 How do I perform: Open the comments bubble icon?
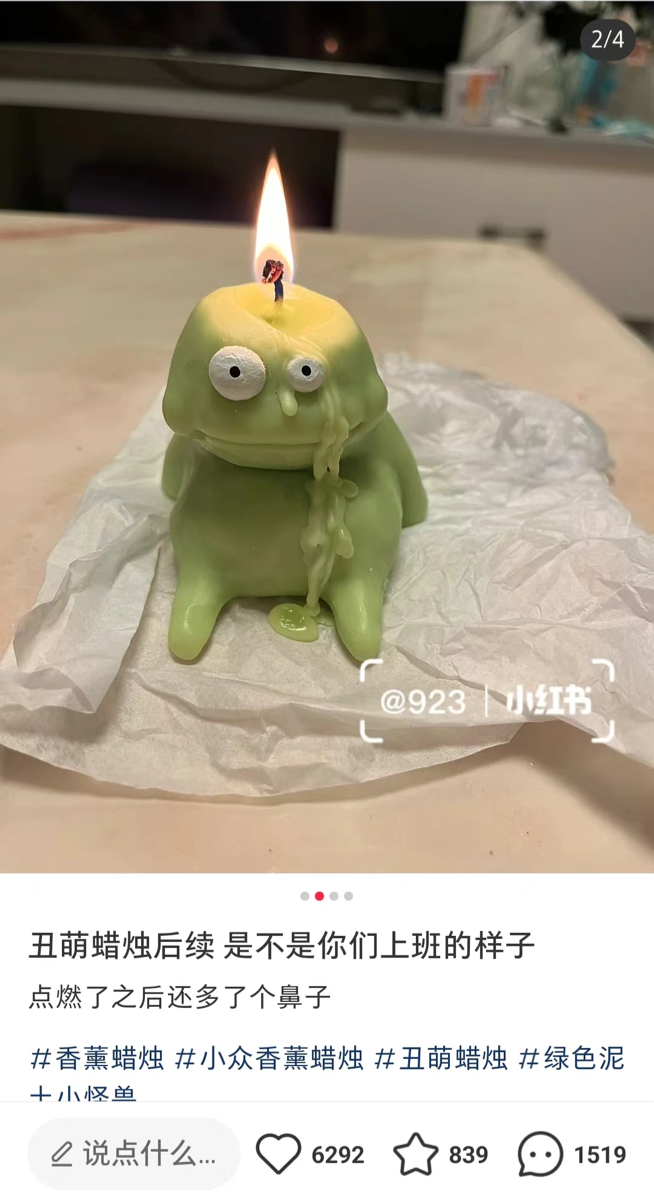point(540,1155)
